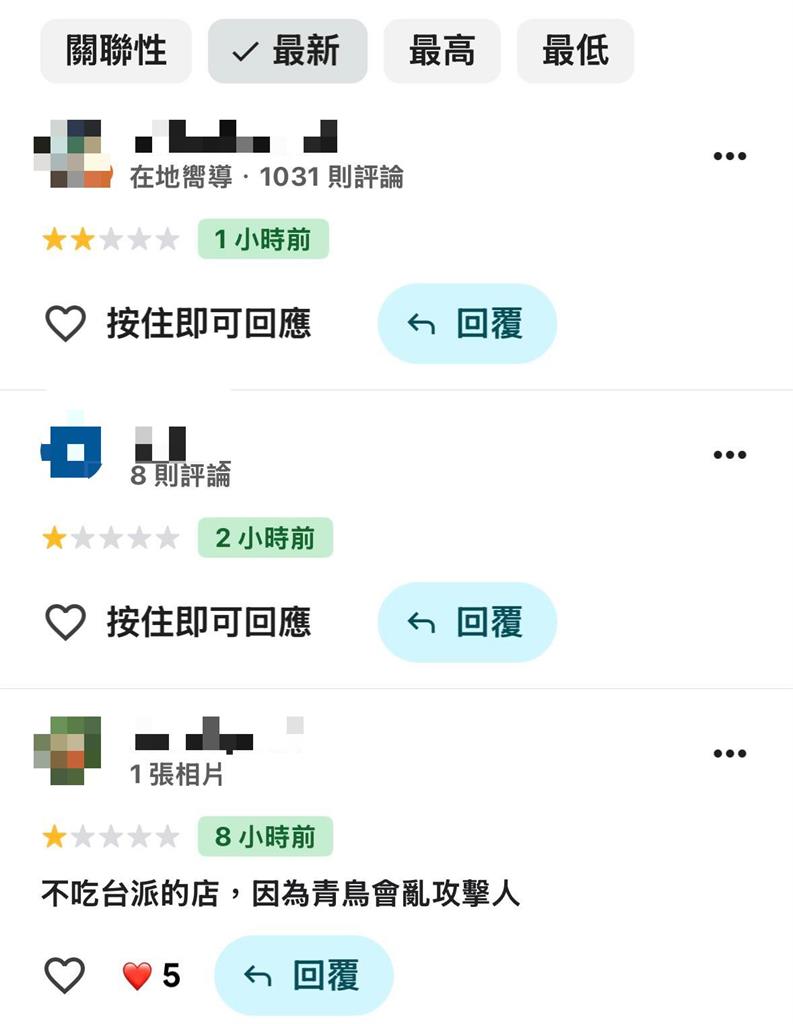Viewport: 793px width, 1024px height.
Task: Open the three-dot menu on the first review
Action: click(730, 155)
